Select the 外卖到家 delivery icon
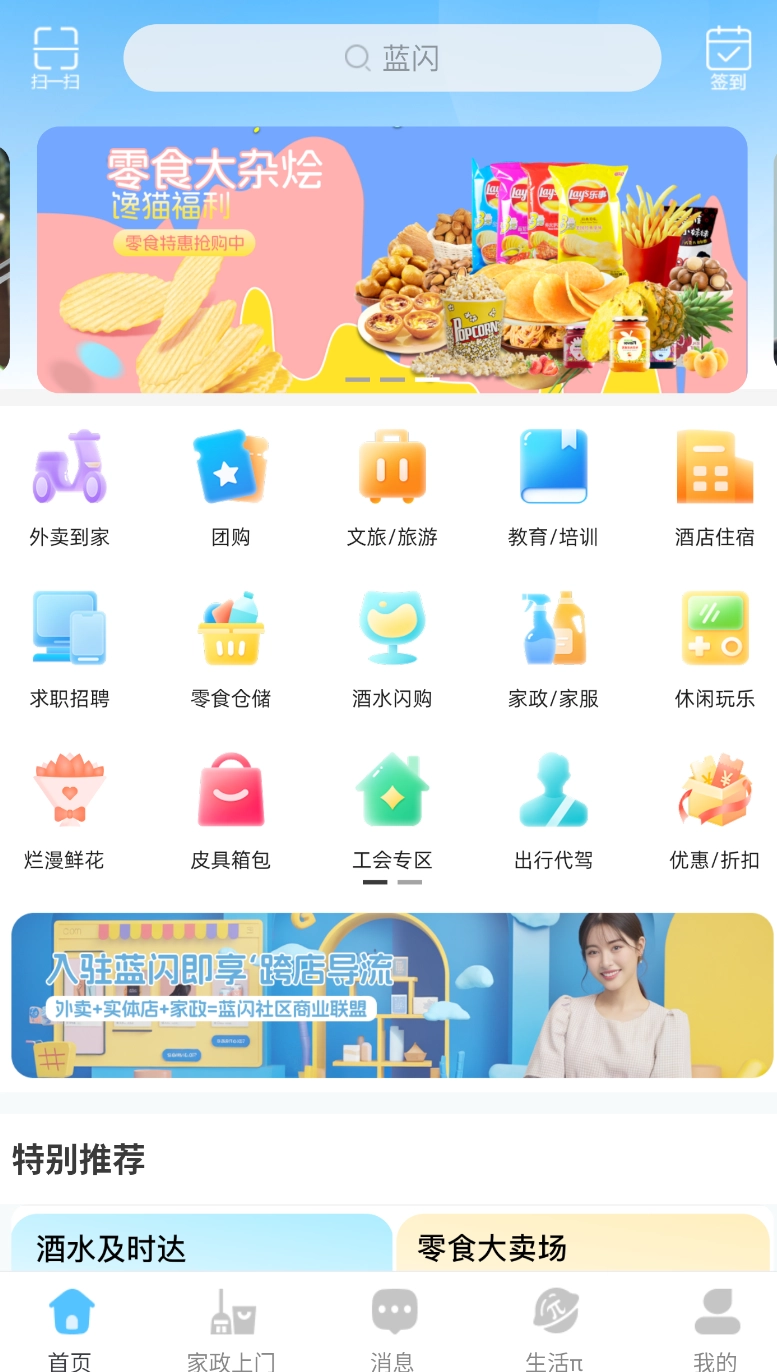 pyautogui.click(x=69, y=466)
